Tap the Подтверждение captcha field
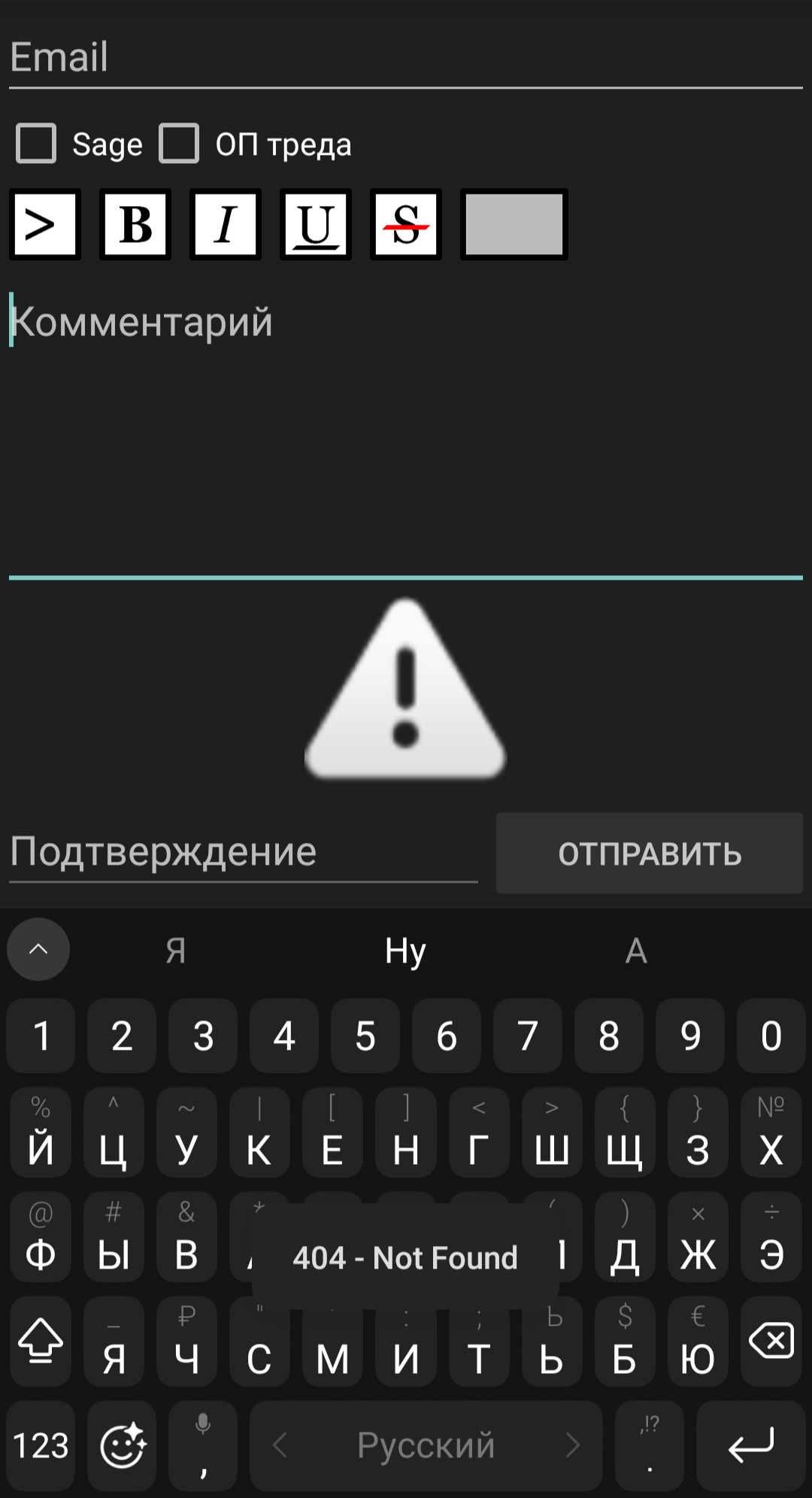 (x=244, y=854)
